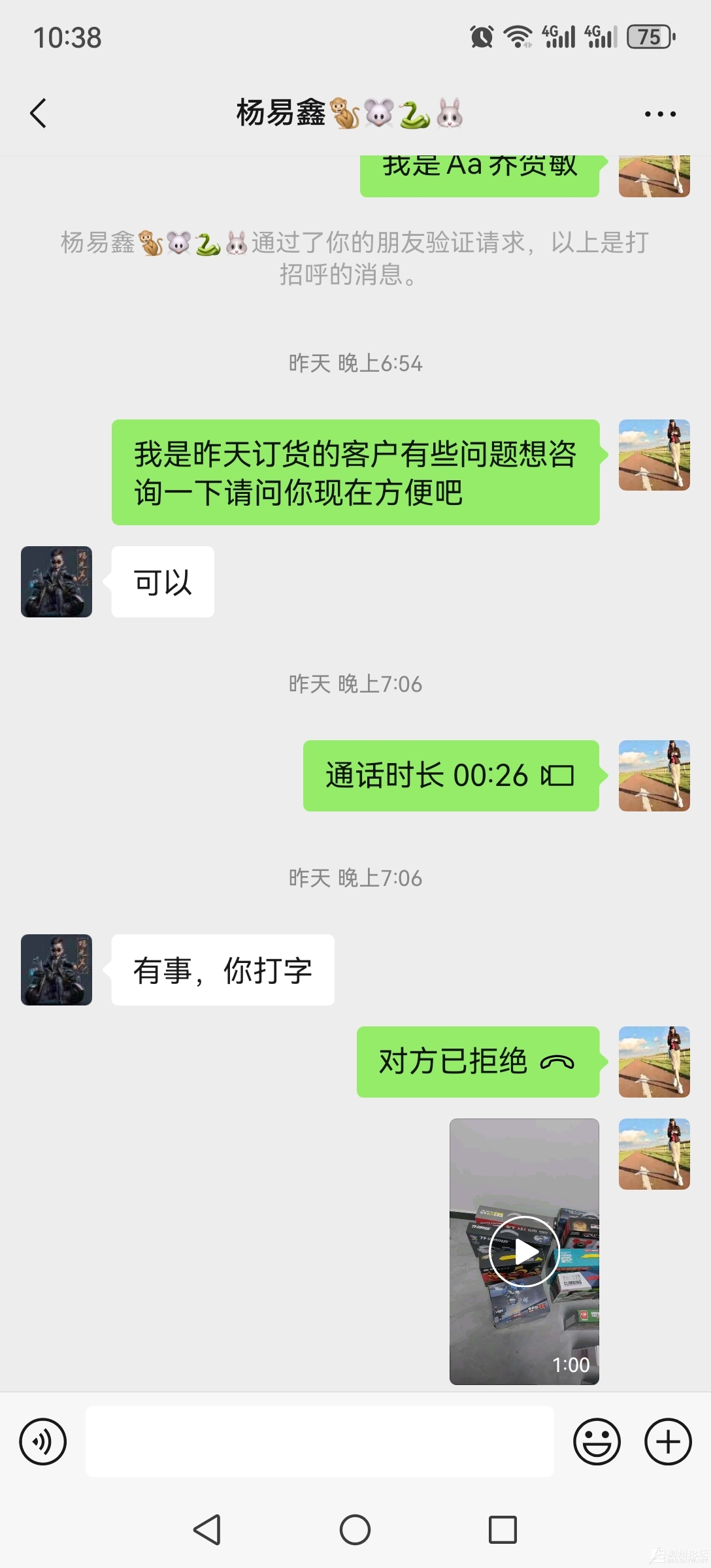This screenshot has height=1568, width=711.
Task: Open the three-dot chat info menu
Action: (x=660, y=114)
